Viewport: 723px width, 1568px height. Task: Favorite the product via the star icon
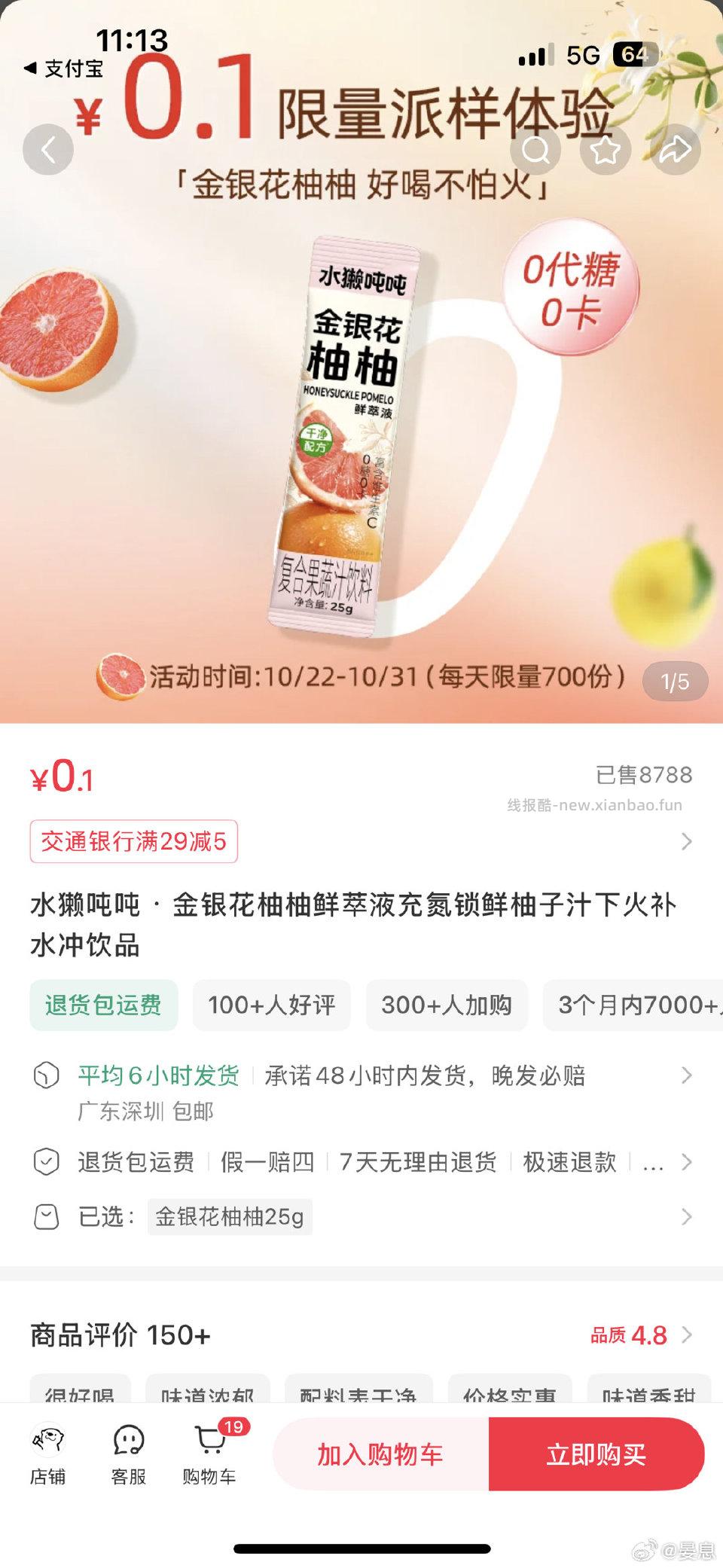pyautogui.click(x=606, y=150)
